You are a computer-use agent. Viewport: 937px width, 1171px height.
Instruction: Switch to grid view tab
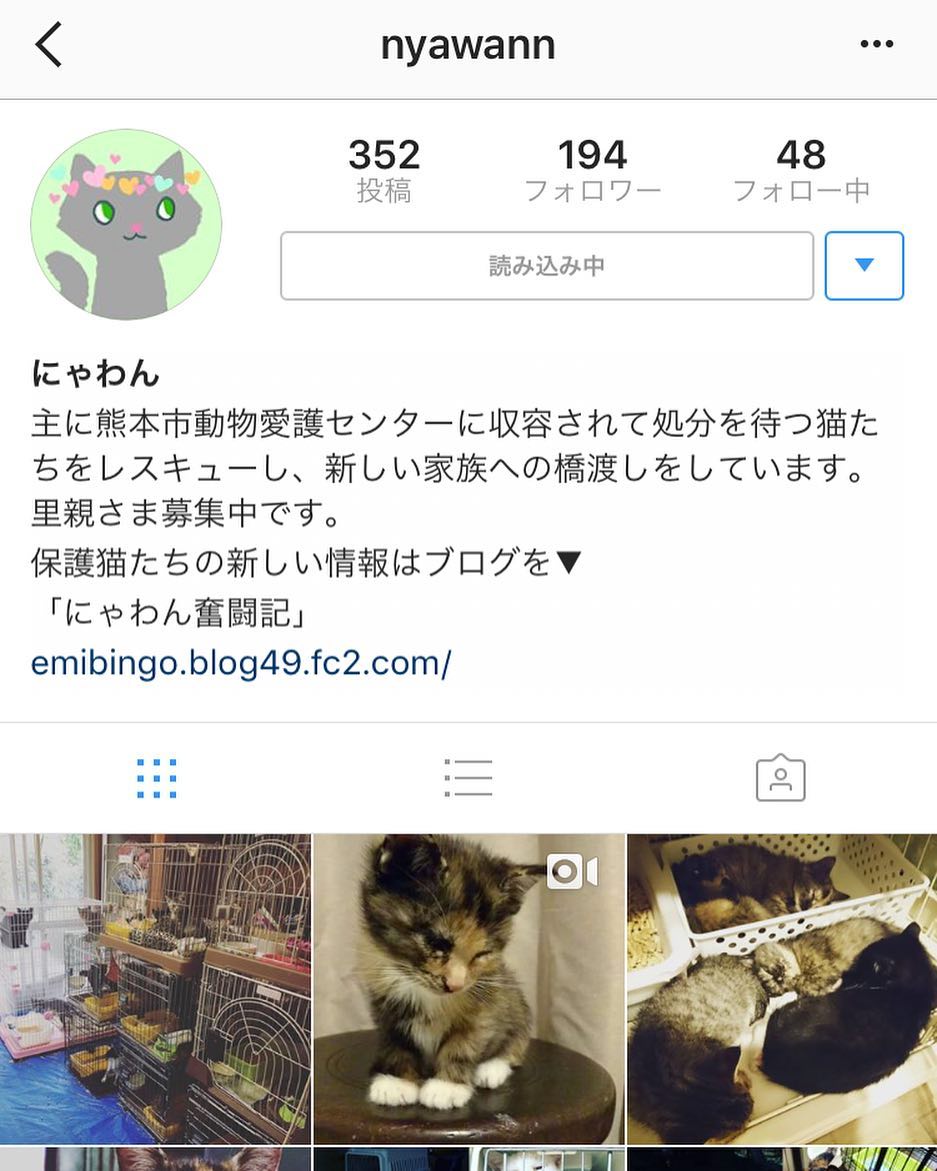[x=156, y=778]
